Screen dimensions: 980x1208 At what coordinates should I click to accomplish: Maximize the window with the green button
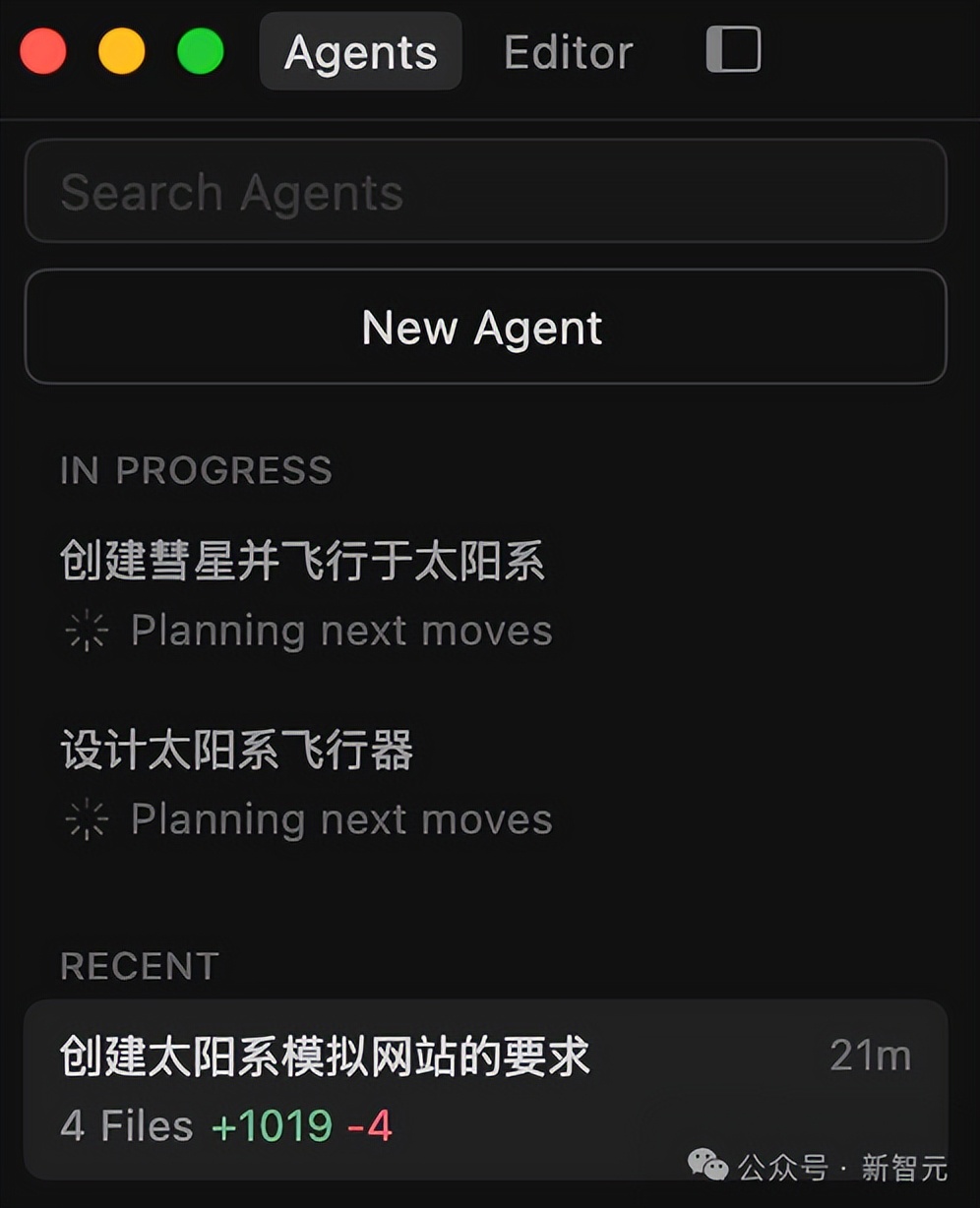tap(200, 51)
